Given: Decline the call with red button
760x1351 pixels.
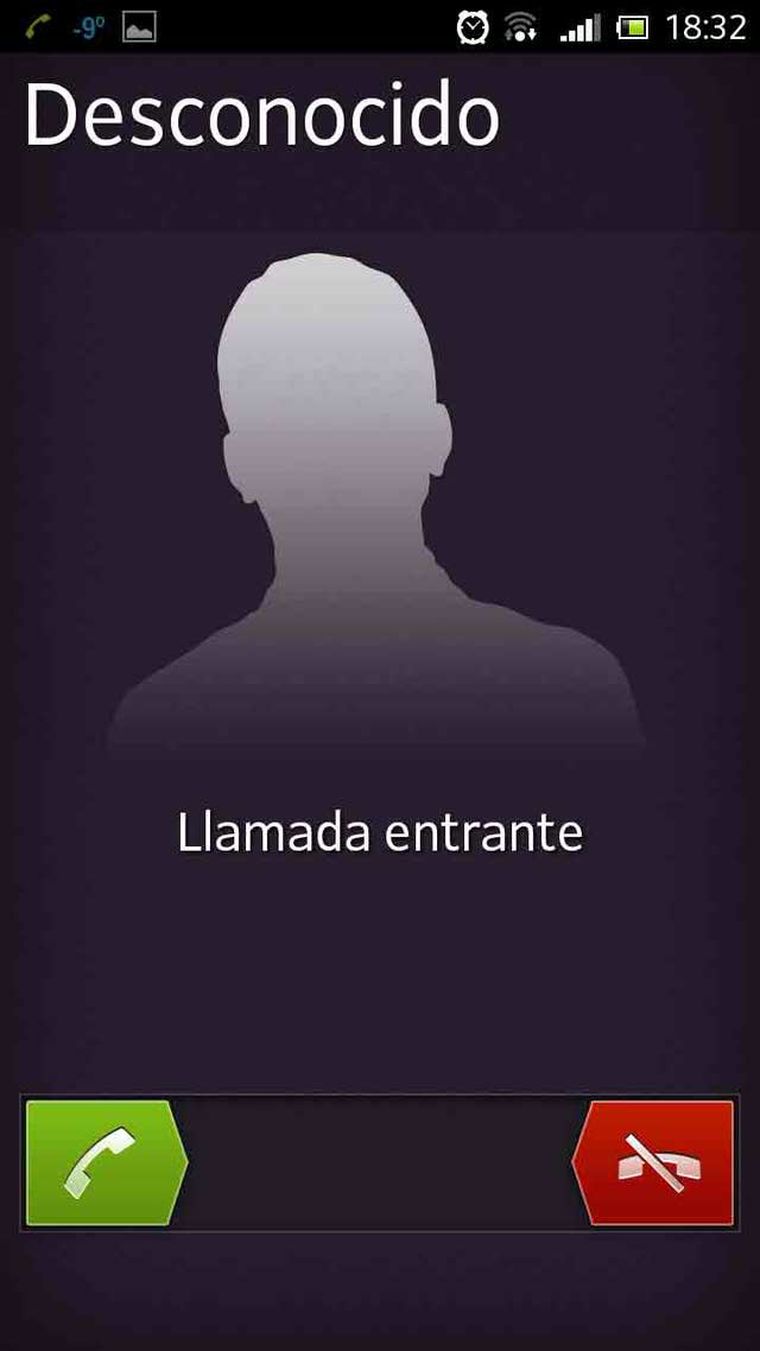Looking at the screenshot, I should coord(657,1163).
